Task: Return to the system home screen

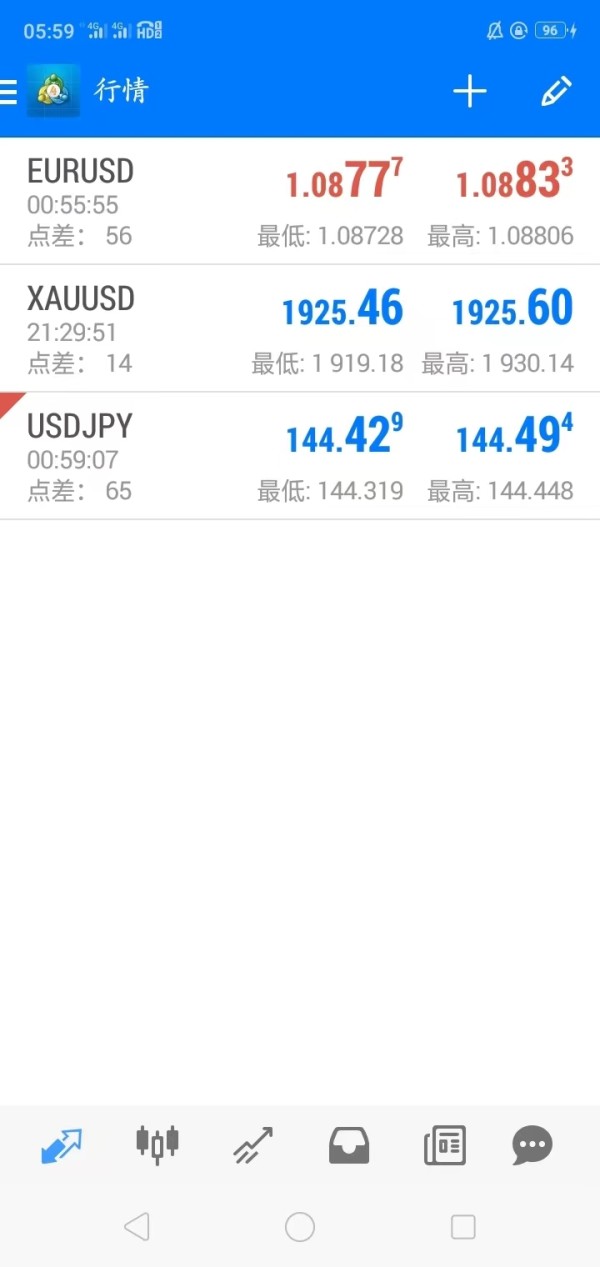Action: click(300, 1227)
